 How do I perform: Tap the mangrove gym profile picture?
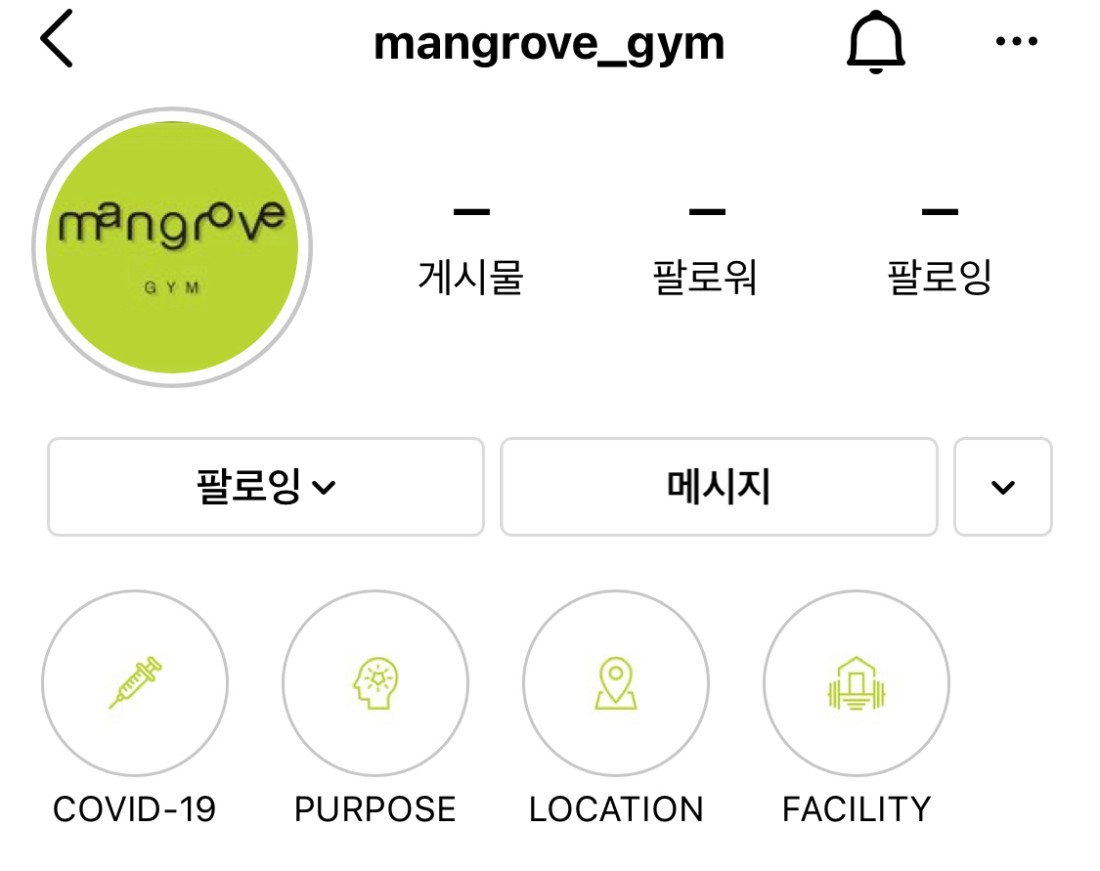point(172,247)
